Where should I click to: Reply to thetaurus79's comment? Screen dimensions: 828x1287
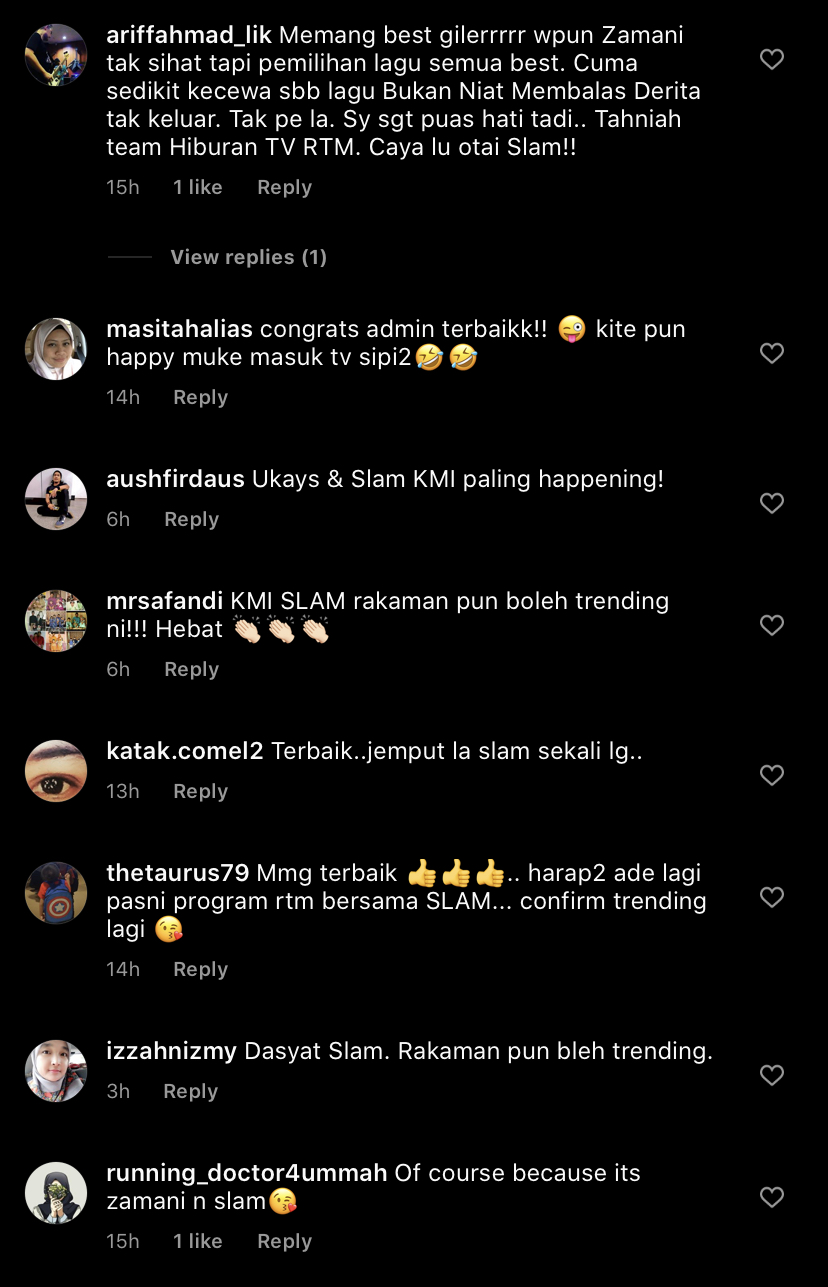(x=200, y=969)
